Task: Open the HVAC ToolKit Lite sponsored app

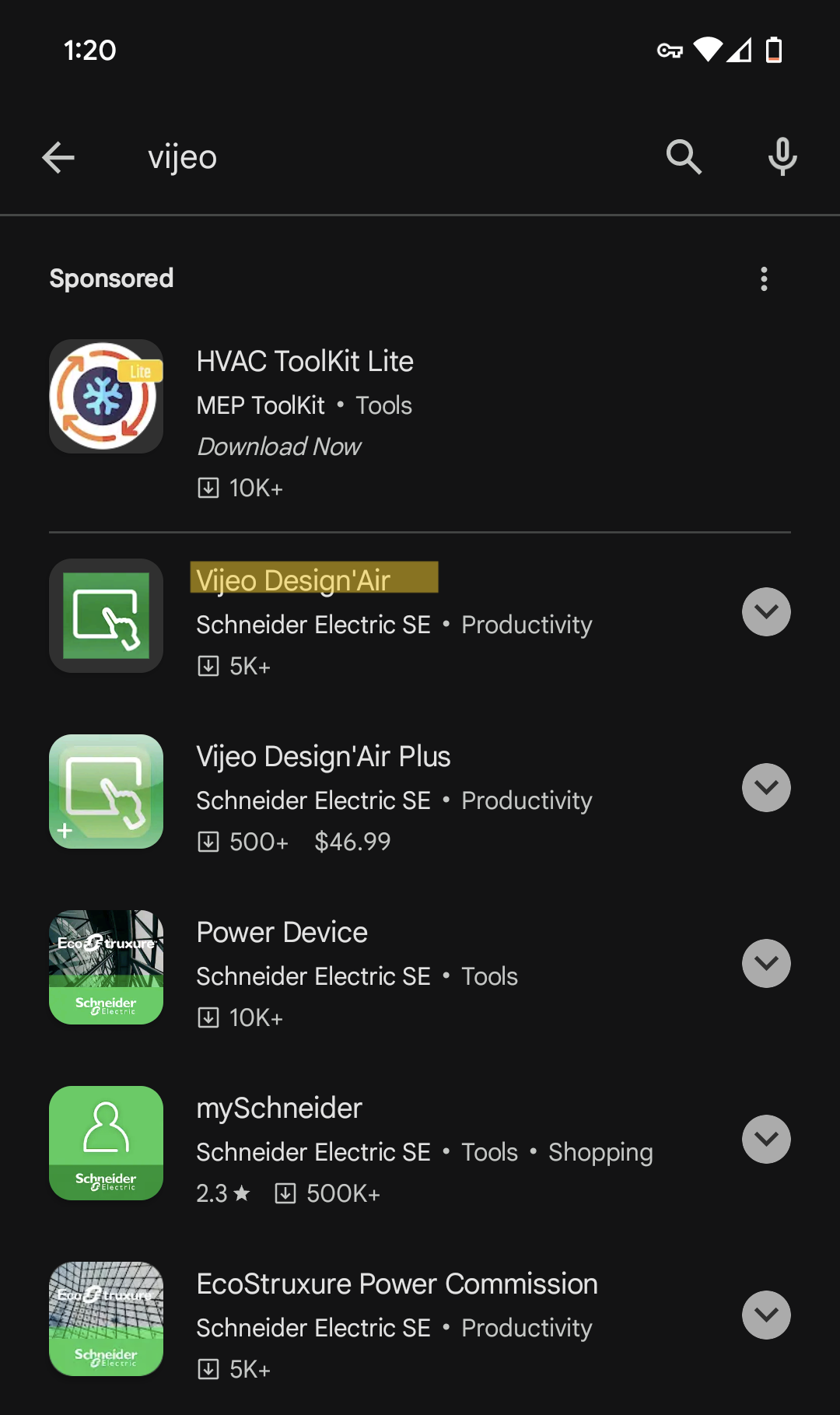Action: point(420,423)
